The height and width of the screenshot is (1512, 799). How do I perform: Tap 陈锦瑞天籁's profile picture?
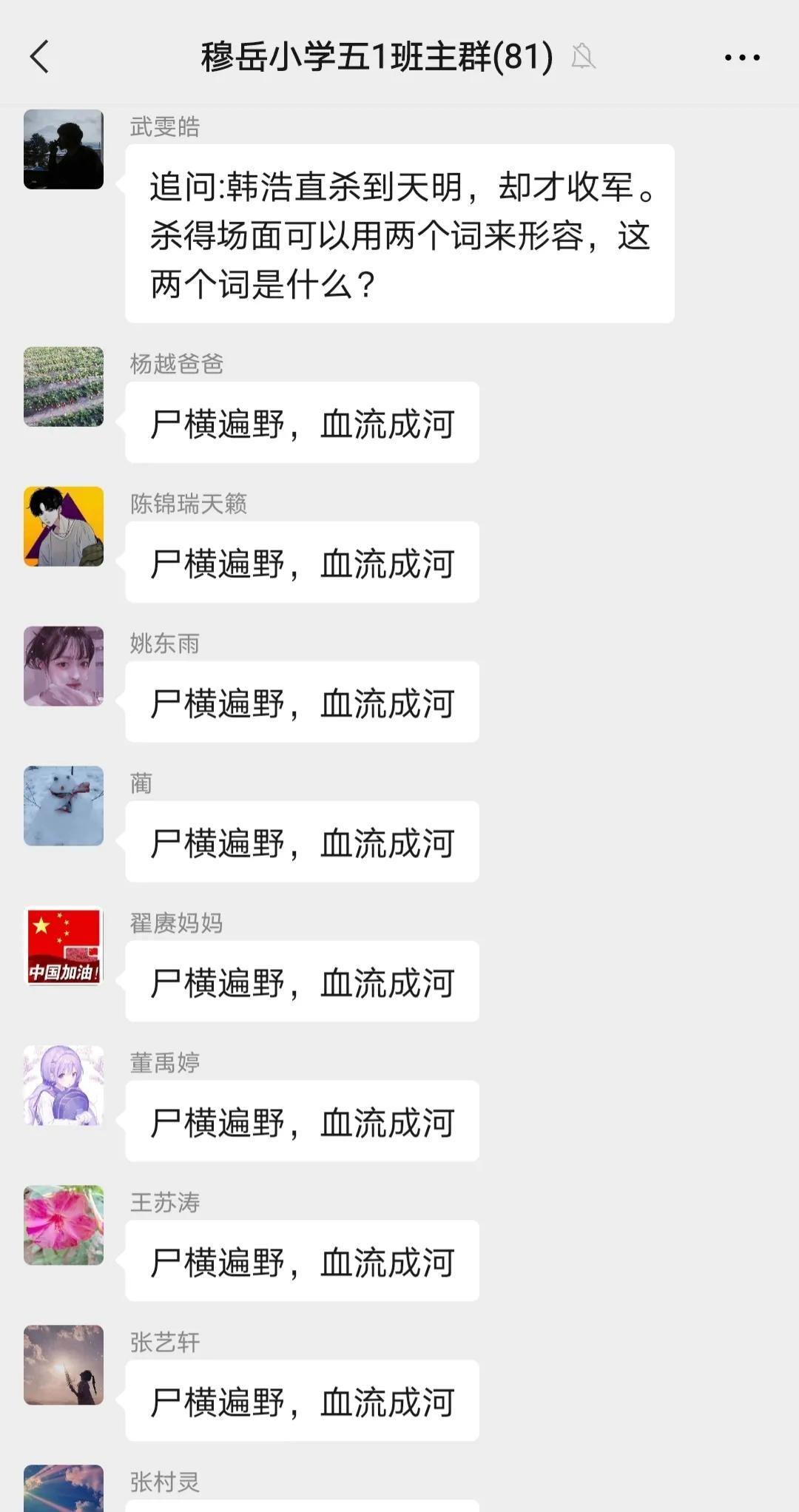[x=64, y=527]
